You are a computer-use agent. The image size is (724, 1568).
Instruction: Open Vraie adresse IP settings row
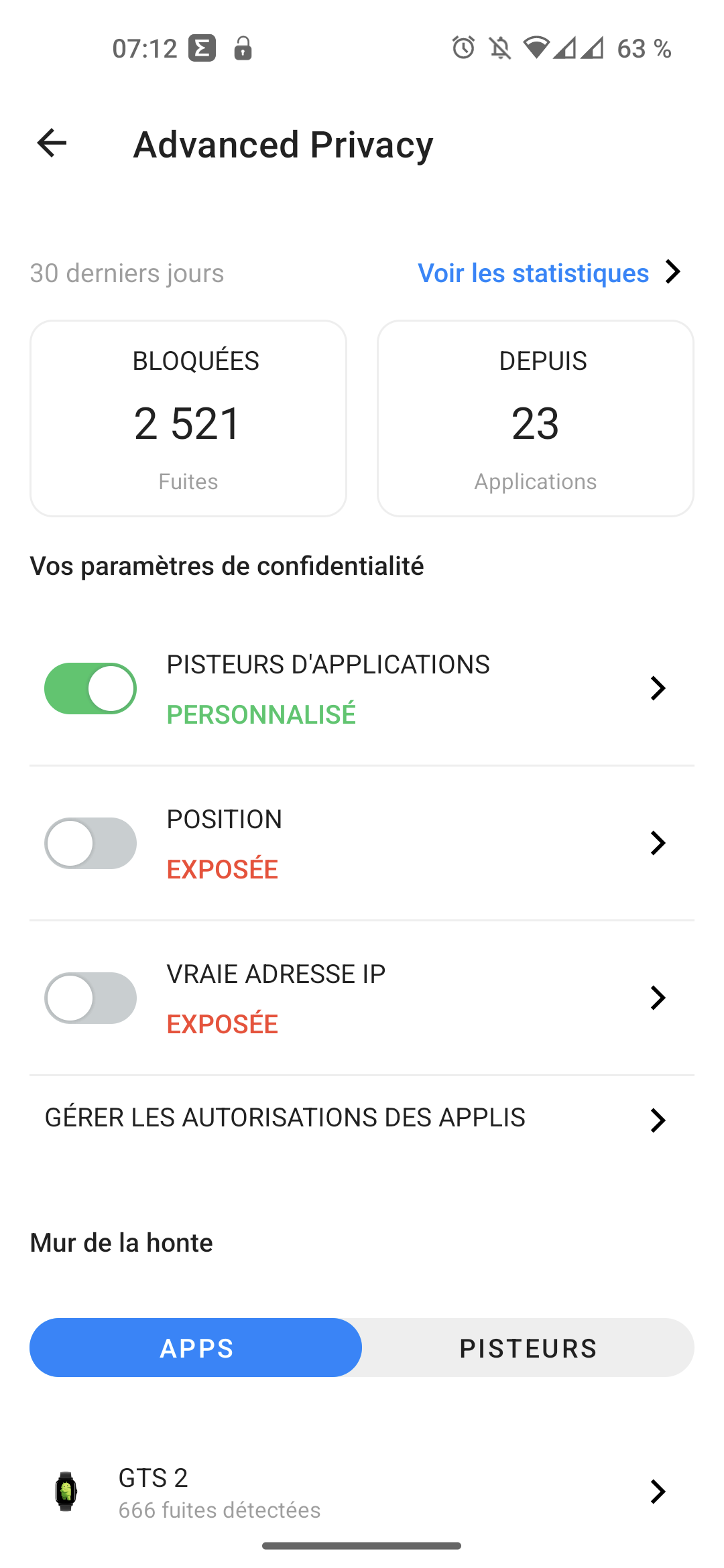(x=362, y=998)
